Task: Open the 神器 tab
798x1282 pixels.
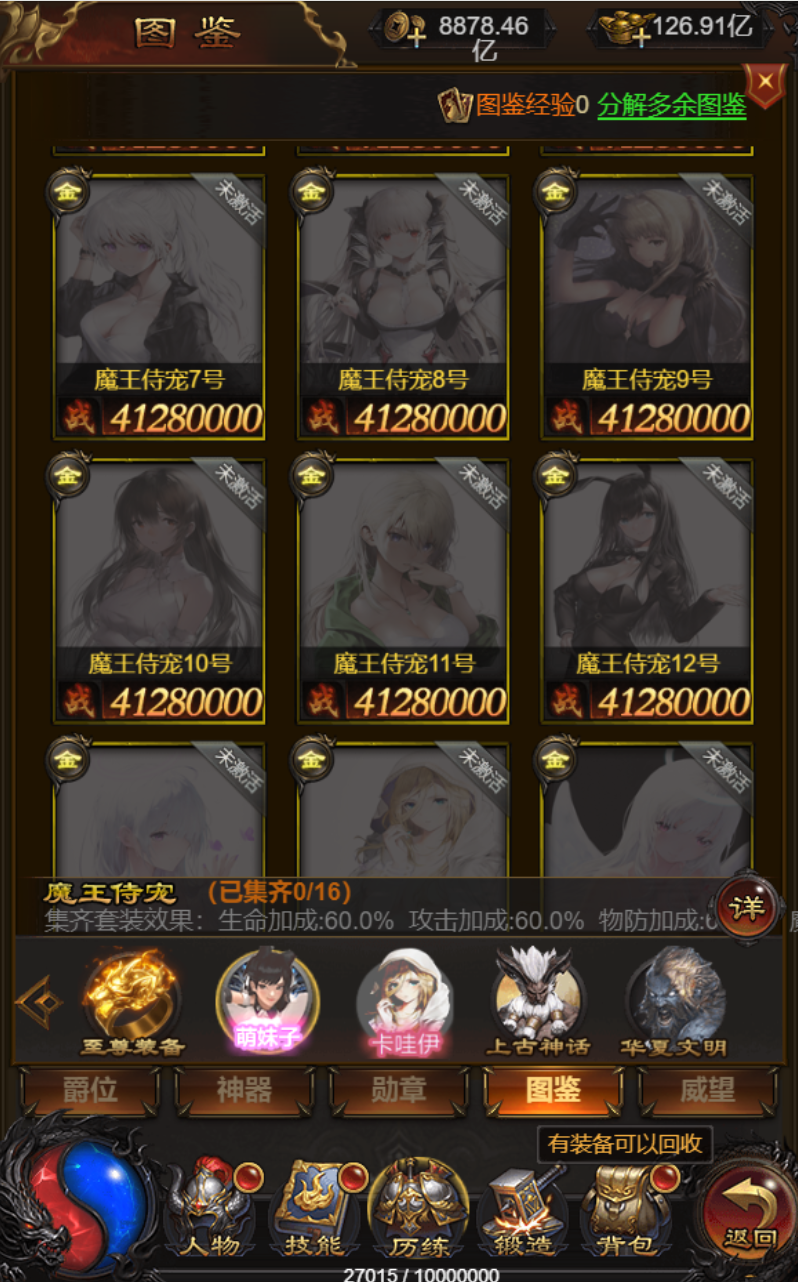Action: point(244,1091)
